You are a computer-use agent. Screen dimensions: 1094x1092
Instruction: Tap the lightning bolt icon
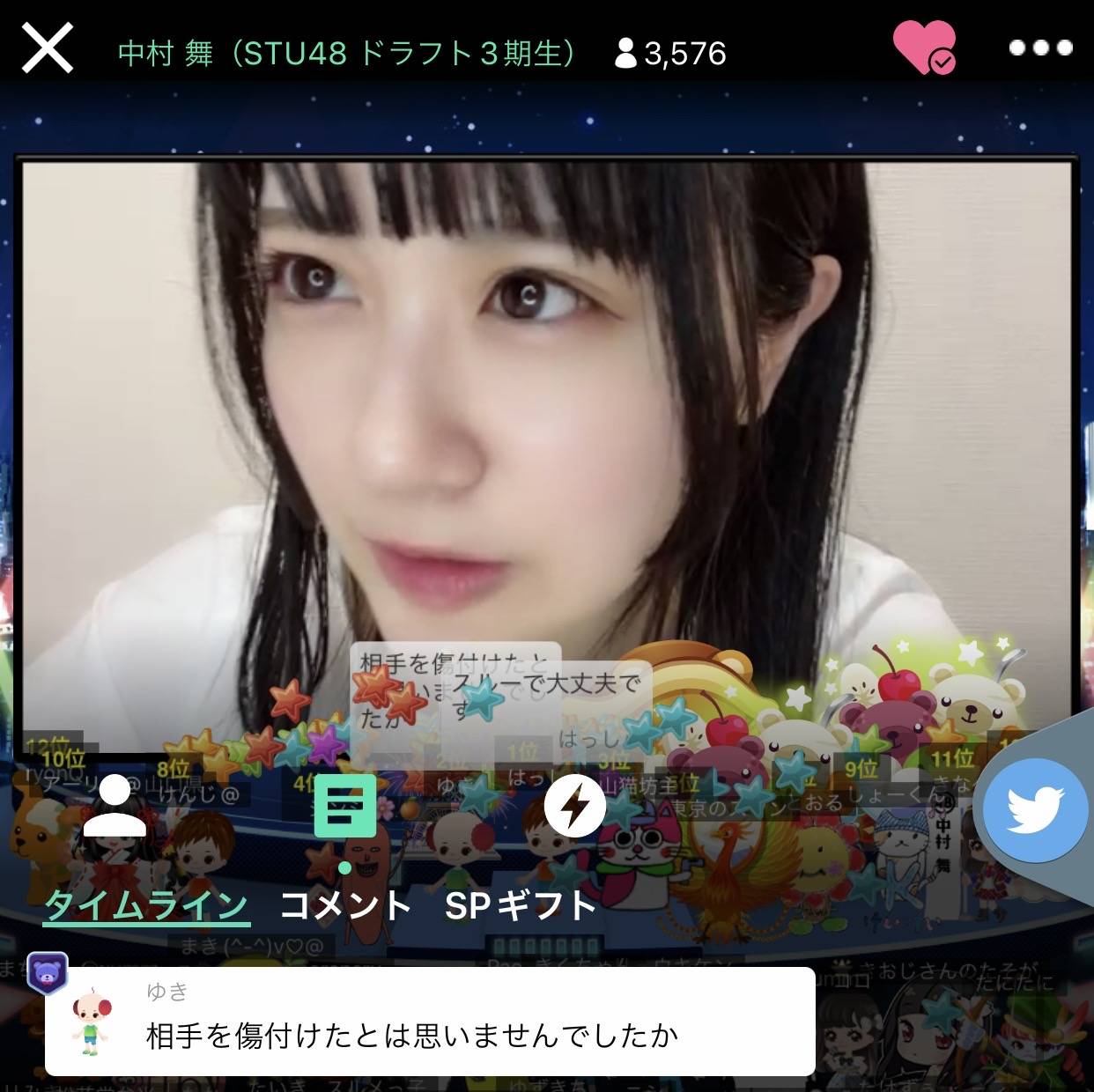pos(575,806)
